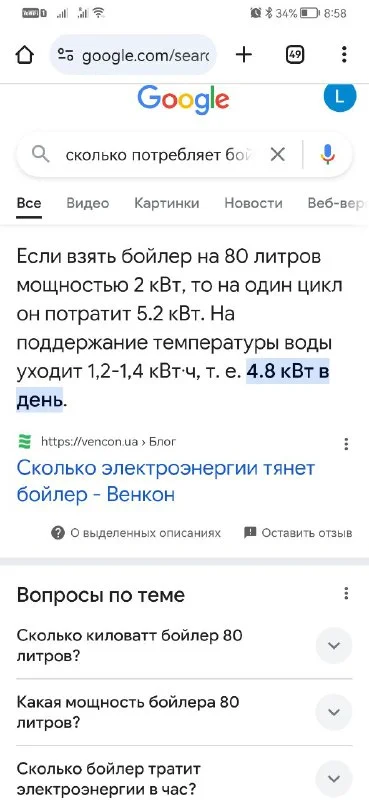369x800 pixels.
Task: Expand Какая мощность бойлера 80 литров
Action: point(184,712)
